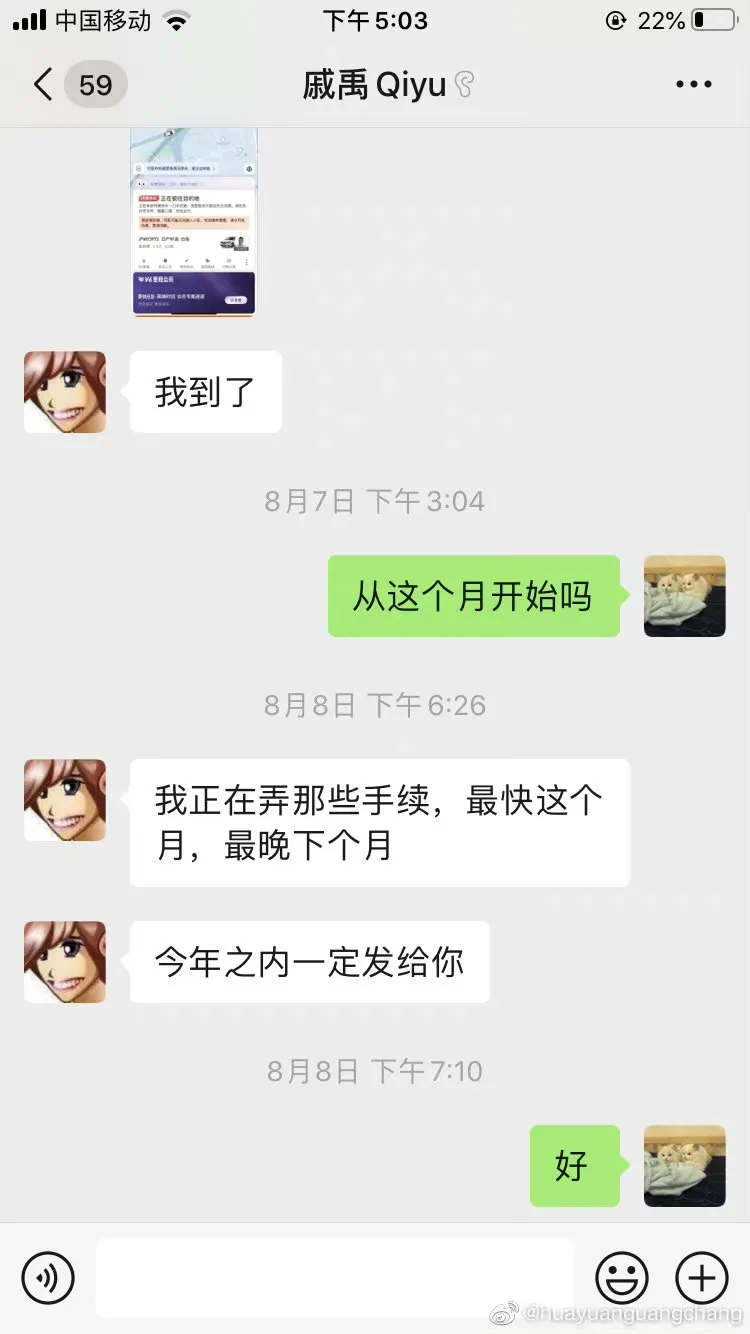The height and width of the screenshot is (1334, 750).
Task: Open the shared ride screenshot image
Action: pos(194,222)
